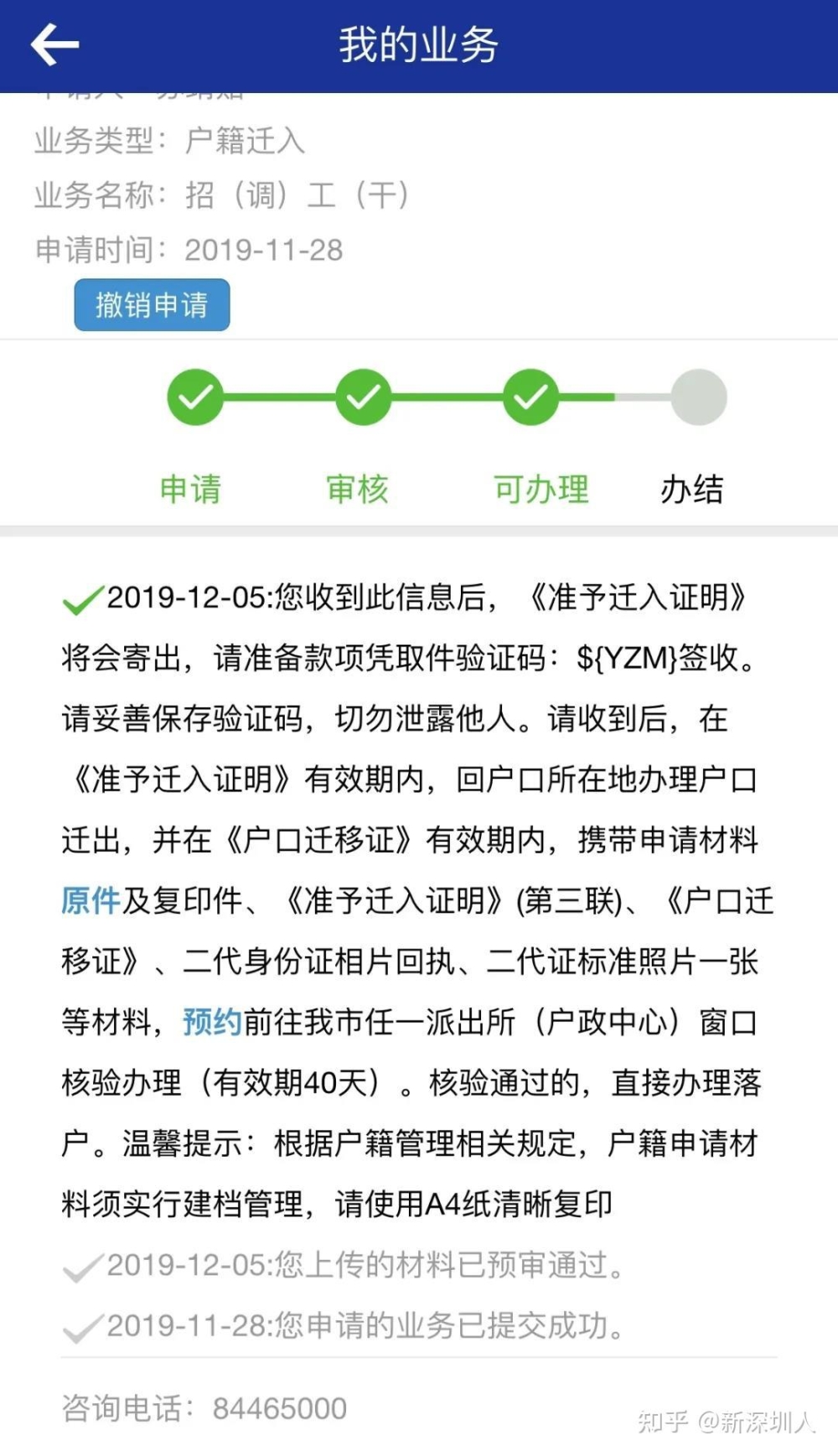The image size is (838, 1456).
Task: Open the blue 预约 link
Action: pyautogui.click(x=213, y=1023)
